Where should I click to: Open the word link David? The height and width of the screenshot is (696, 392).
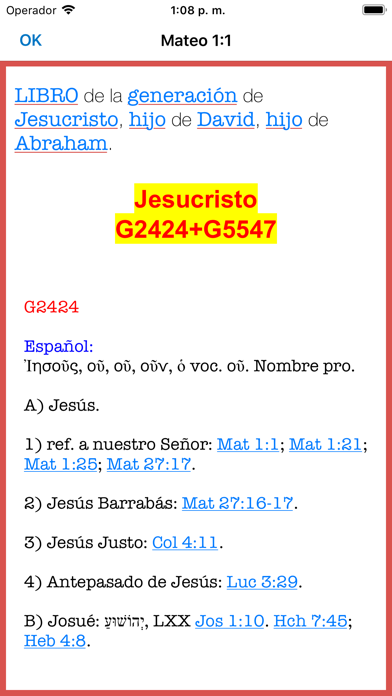point(226,120)
